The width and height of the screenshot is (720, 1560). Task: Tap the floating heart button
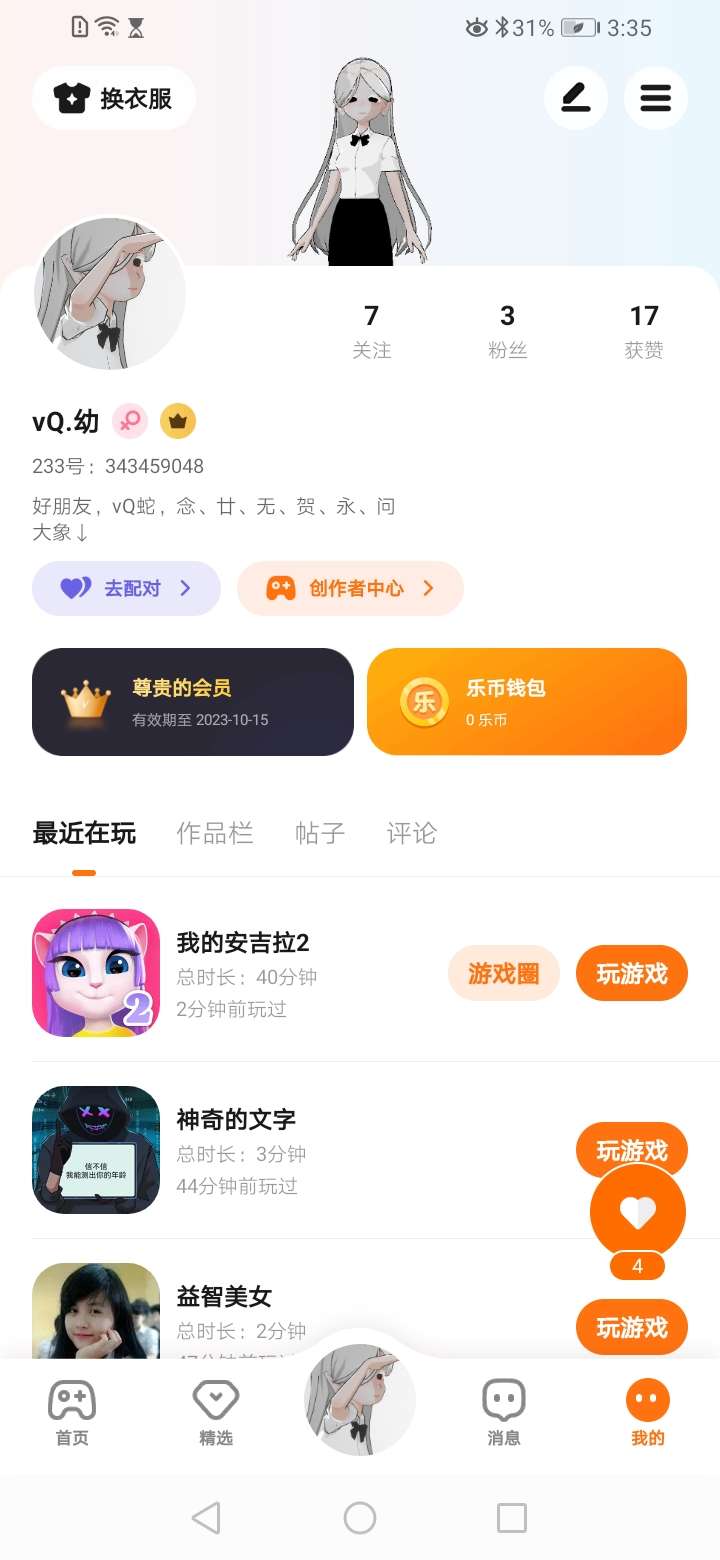tap(638, 1212)
